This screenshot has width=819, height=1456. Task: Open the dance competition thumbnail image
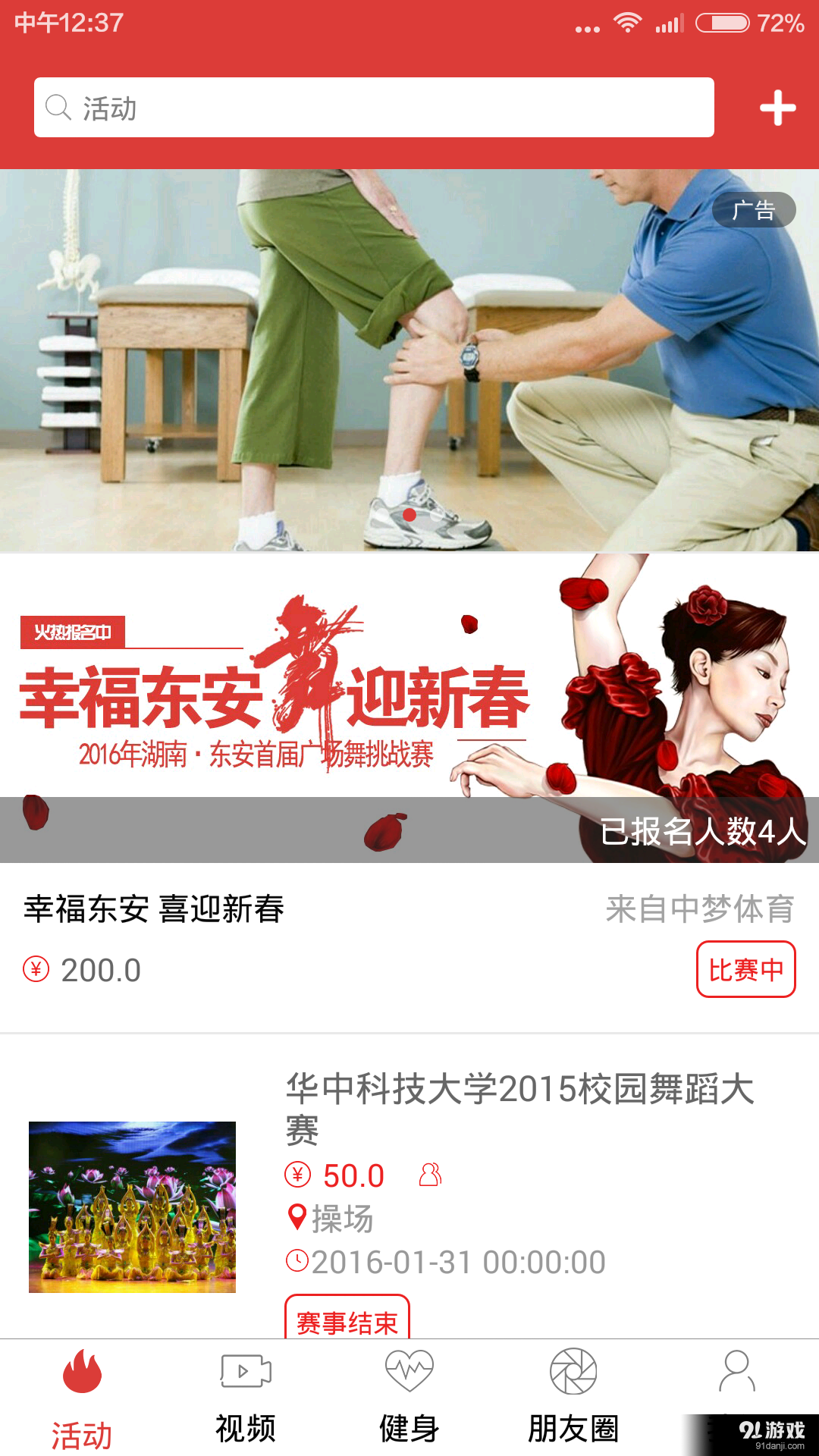133,1206
